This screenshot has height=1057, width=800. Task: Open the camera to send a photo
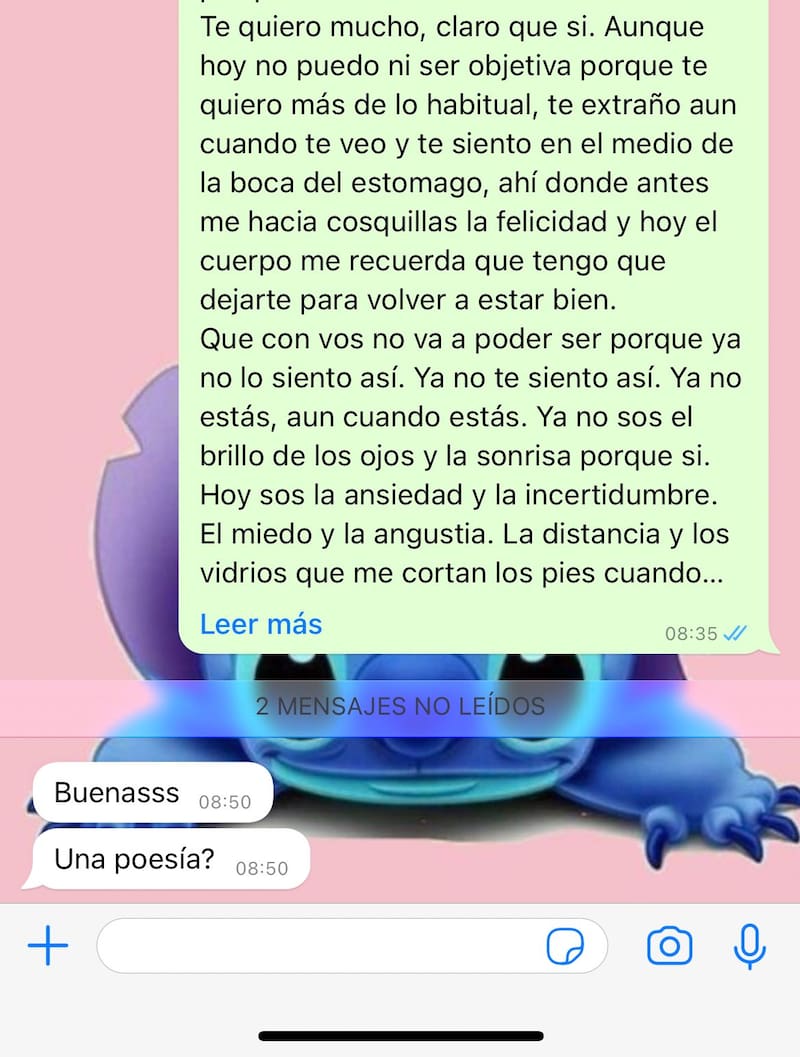pyautogui.click(x=669, y=945)
